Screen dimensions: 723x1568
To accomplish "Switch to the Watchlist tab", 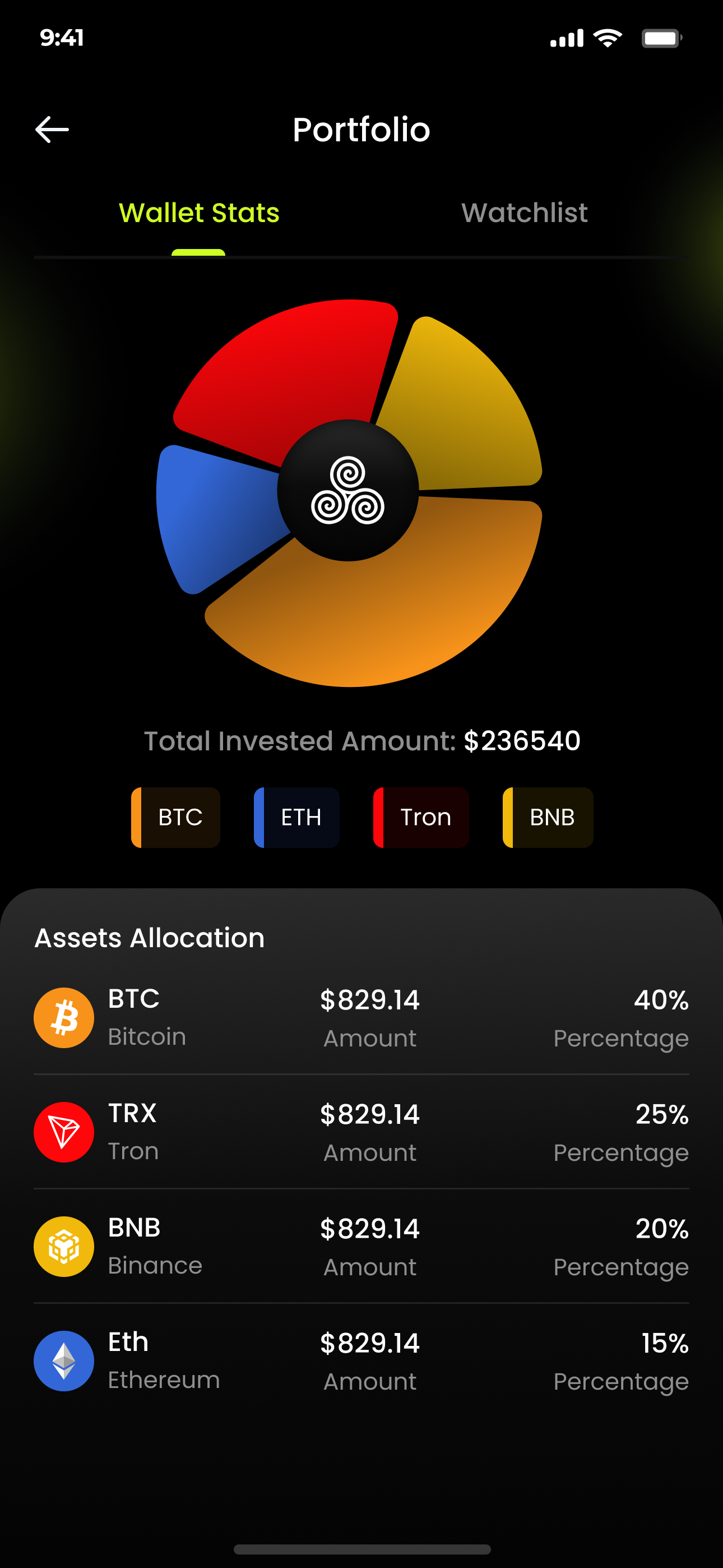I will pyautogui.click(x=523, y=213).
